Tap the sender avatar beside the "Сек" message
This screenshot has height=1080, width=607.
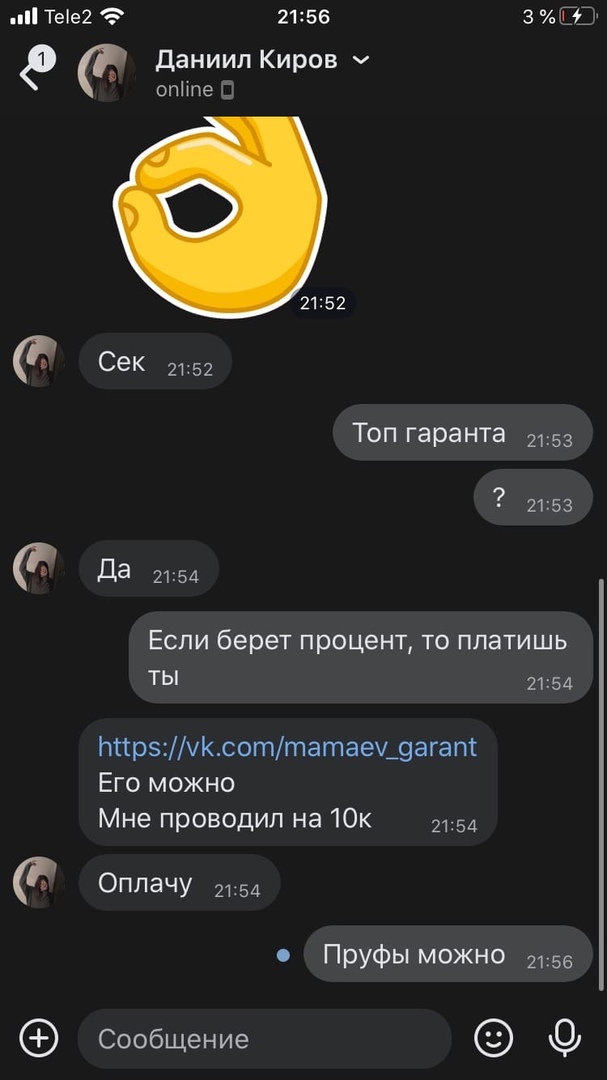coord(39,361)
